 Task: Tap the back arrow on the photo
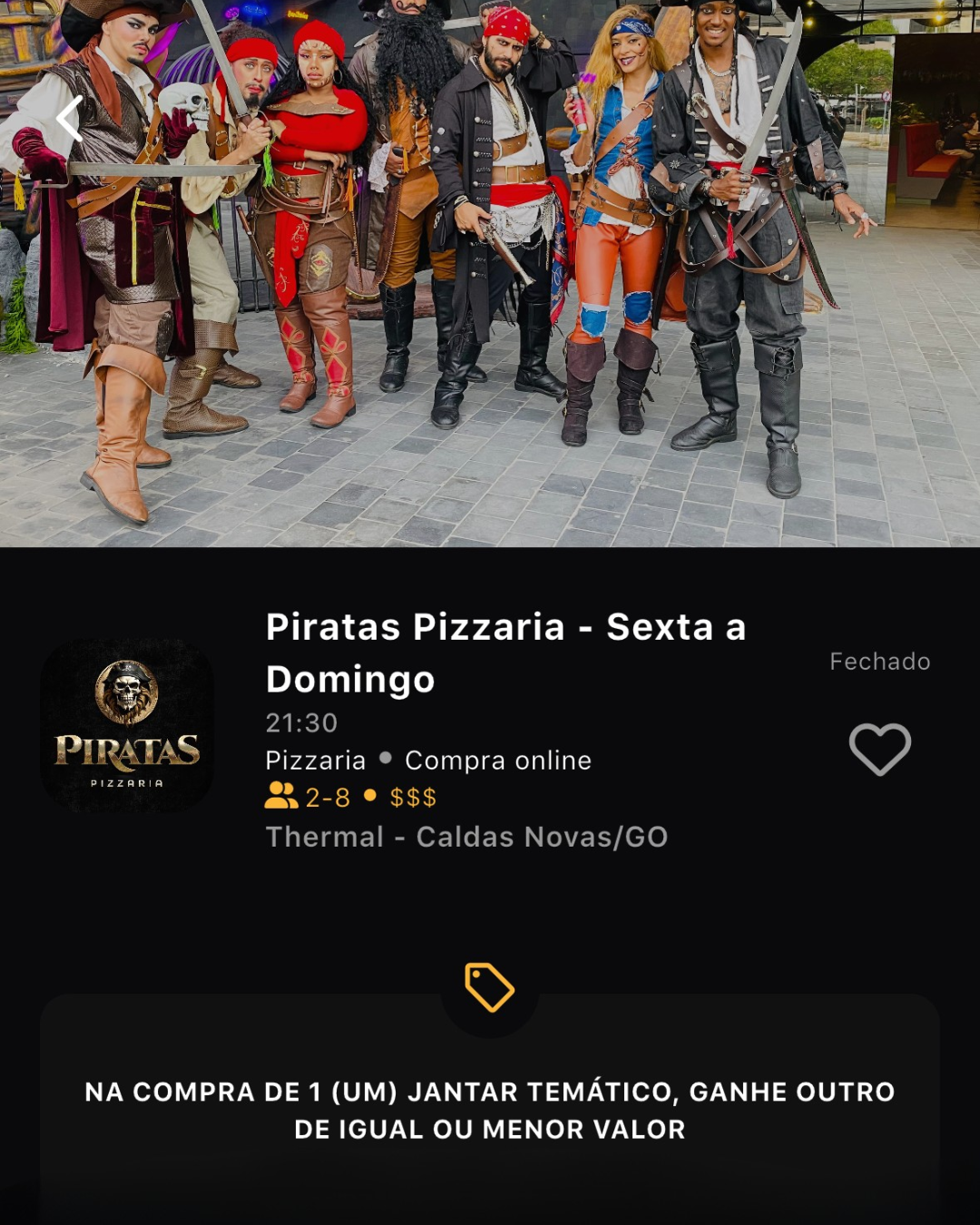point(68,117)
